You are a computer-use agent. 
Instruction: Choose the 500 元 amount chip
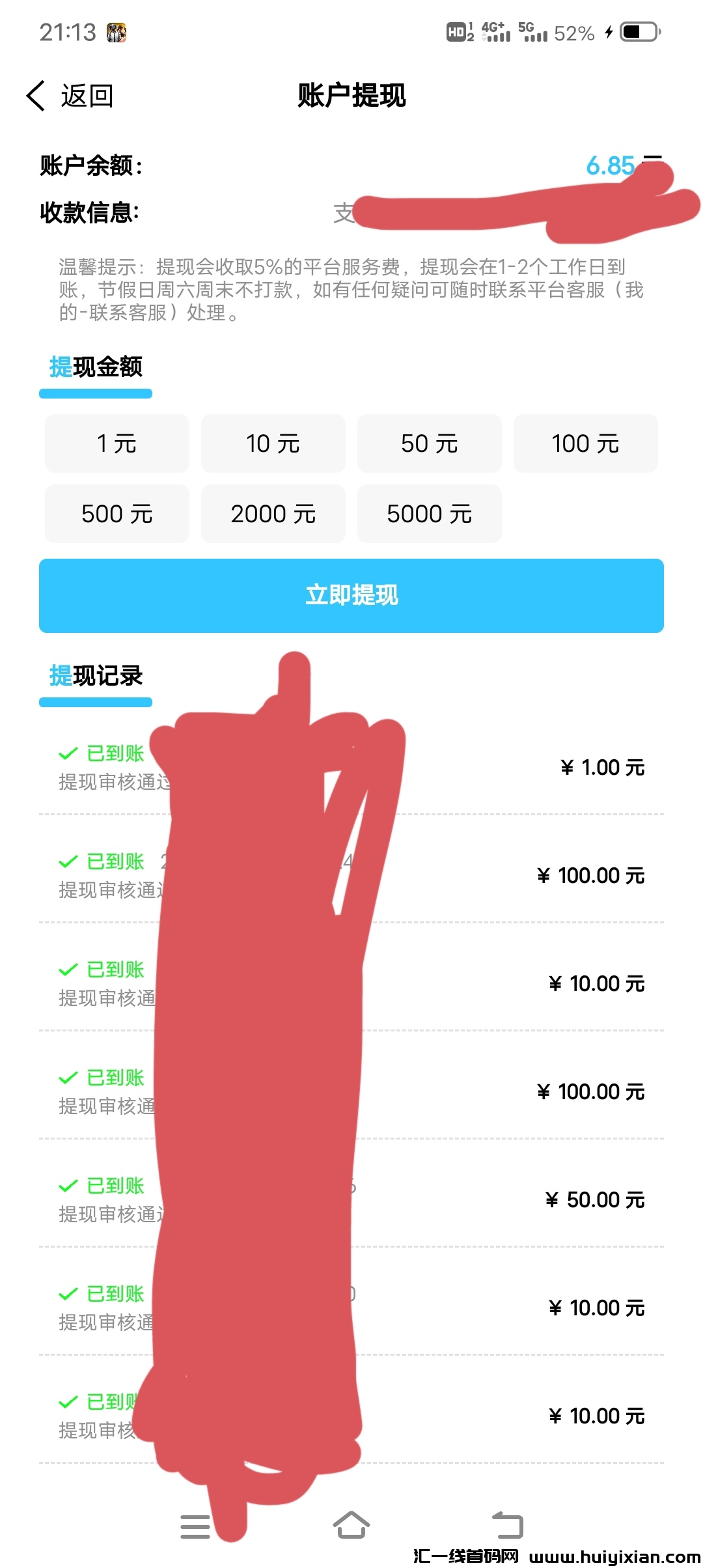(x=117, y=514)
